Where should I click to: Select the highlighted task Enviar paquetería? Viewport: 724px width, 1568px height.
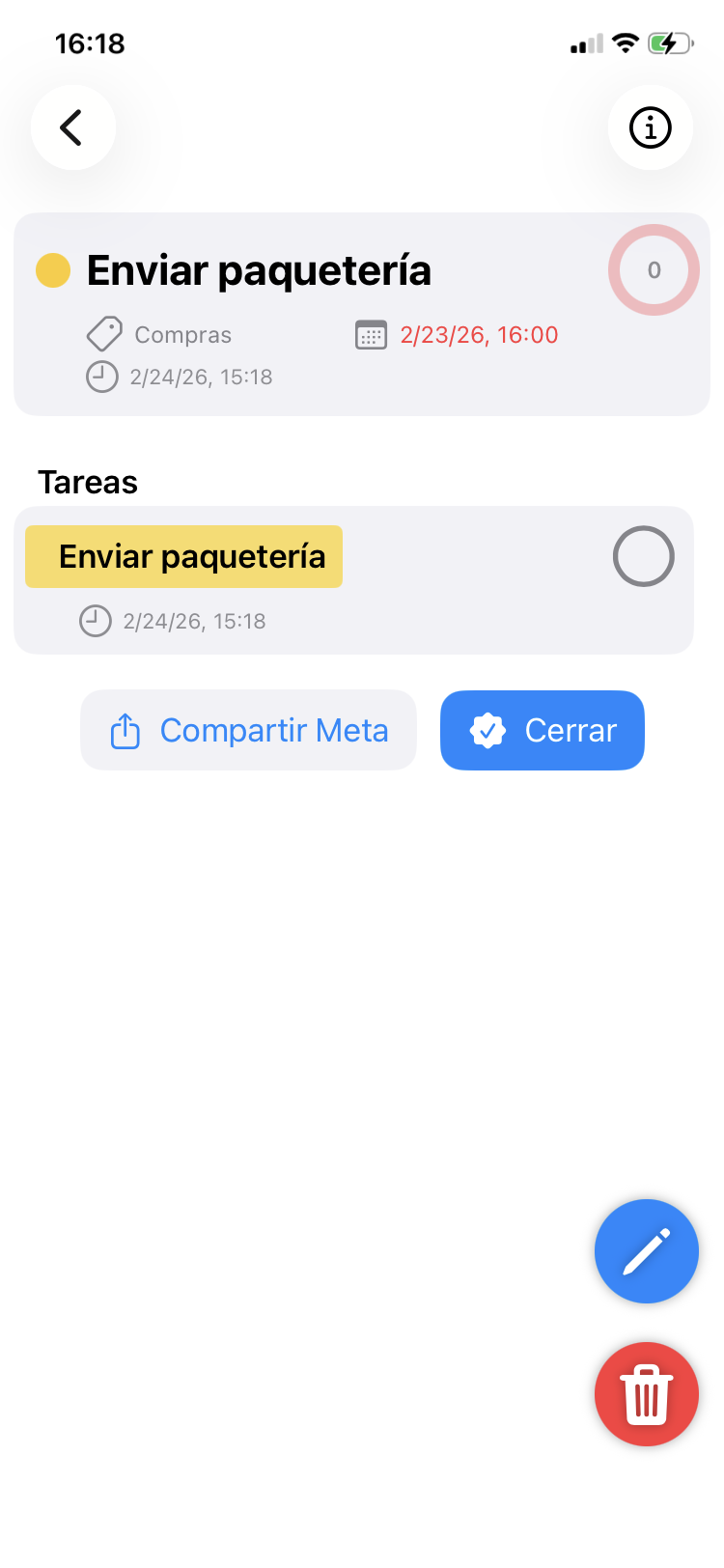(x=183, y=555)
